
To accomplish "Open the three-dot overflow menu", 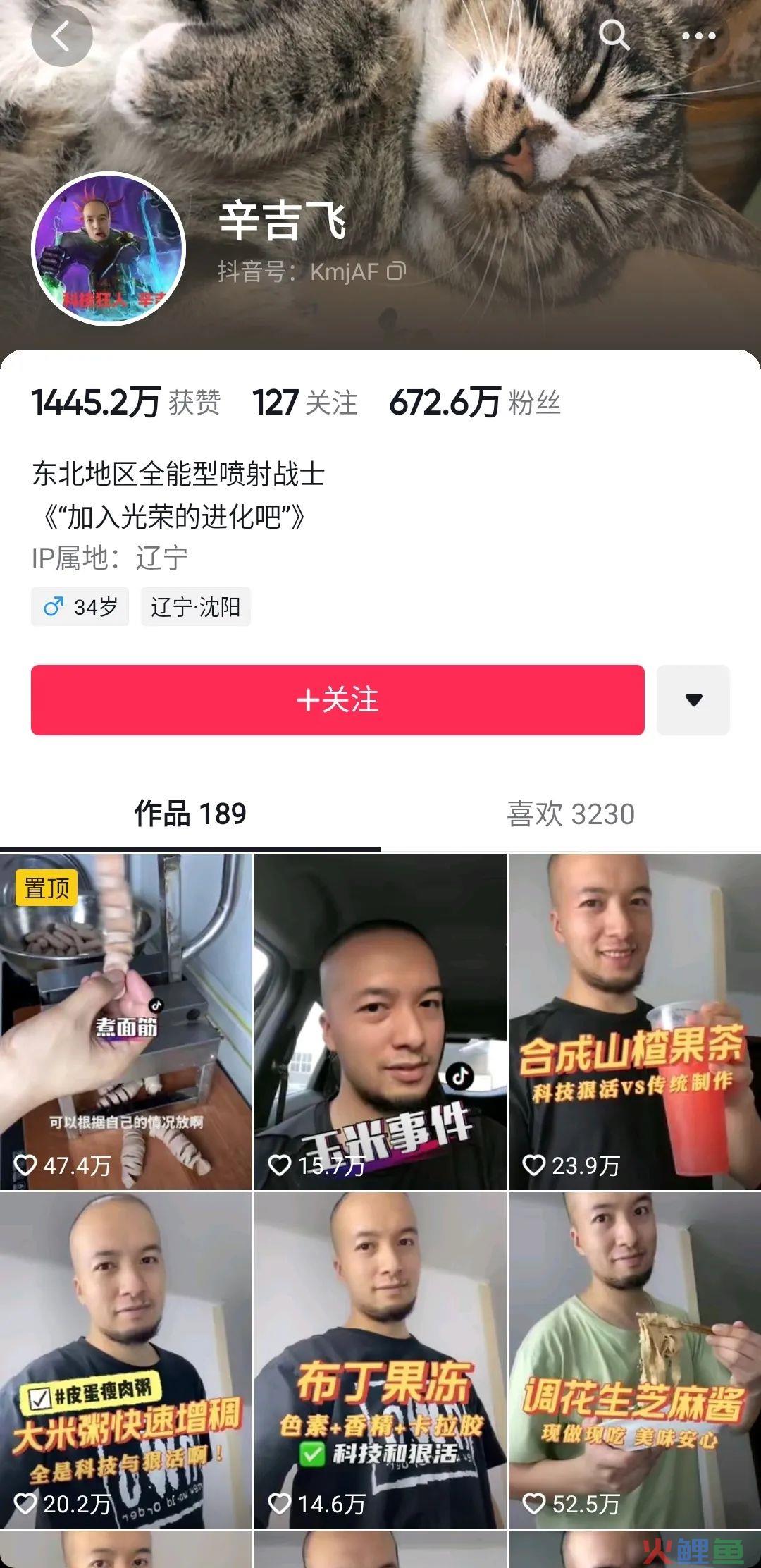I will [x=698, y=35].
